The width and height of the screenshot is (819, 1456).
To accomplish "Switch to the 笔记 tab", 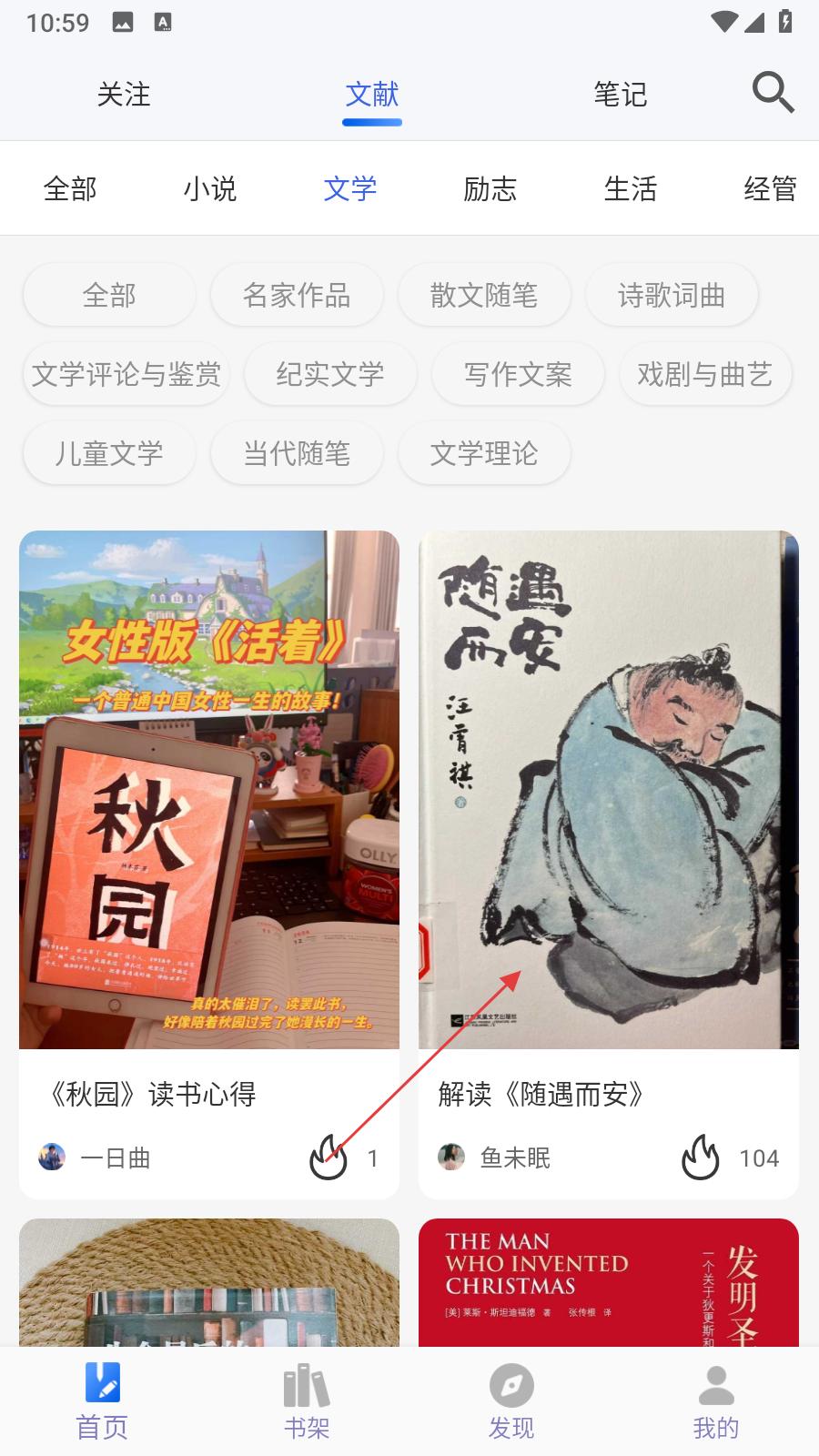I will [x=620, y=95].
